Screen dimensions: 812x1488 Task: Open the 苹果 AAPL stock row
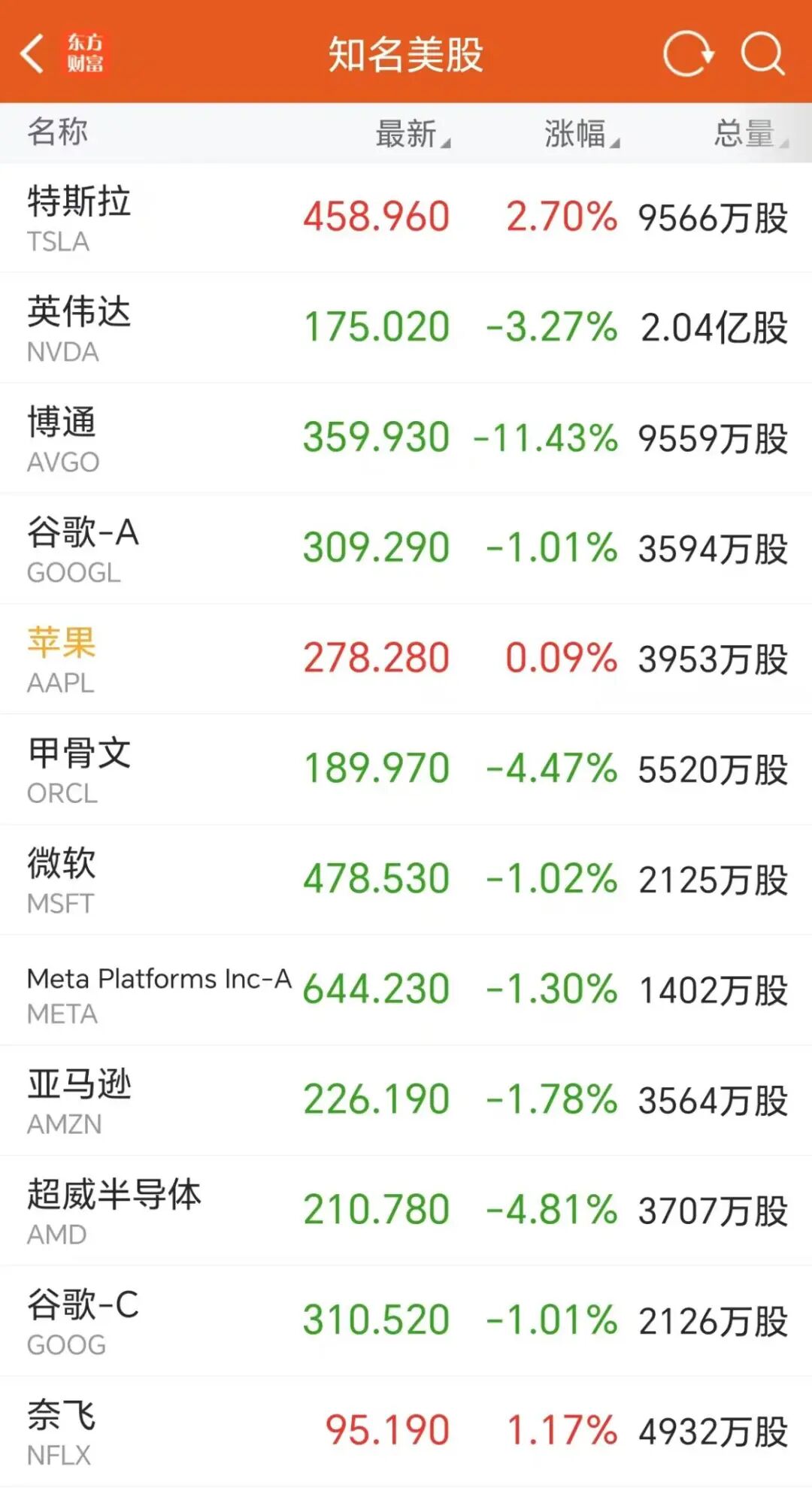[x=406, y=659]
